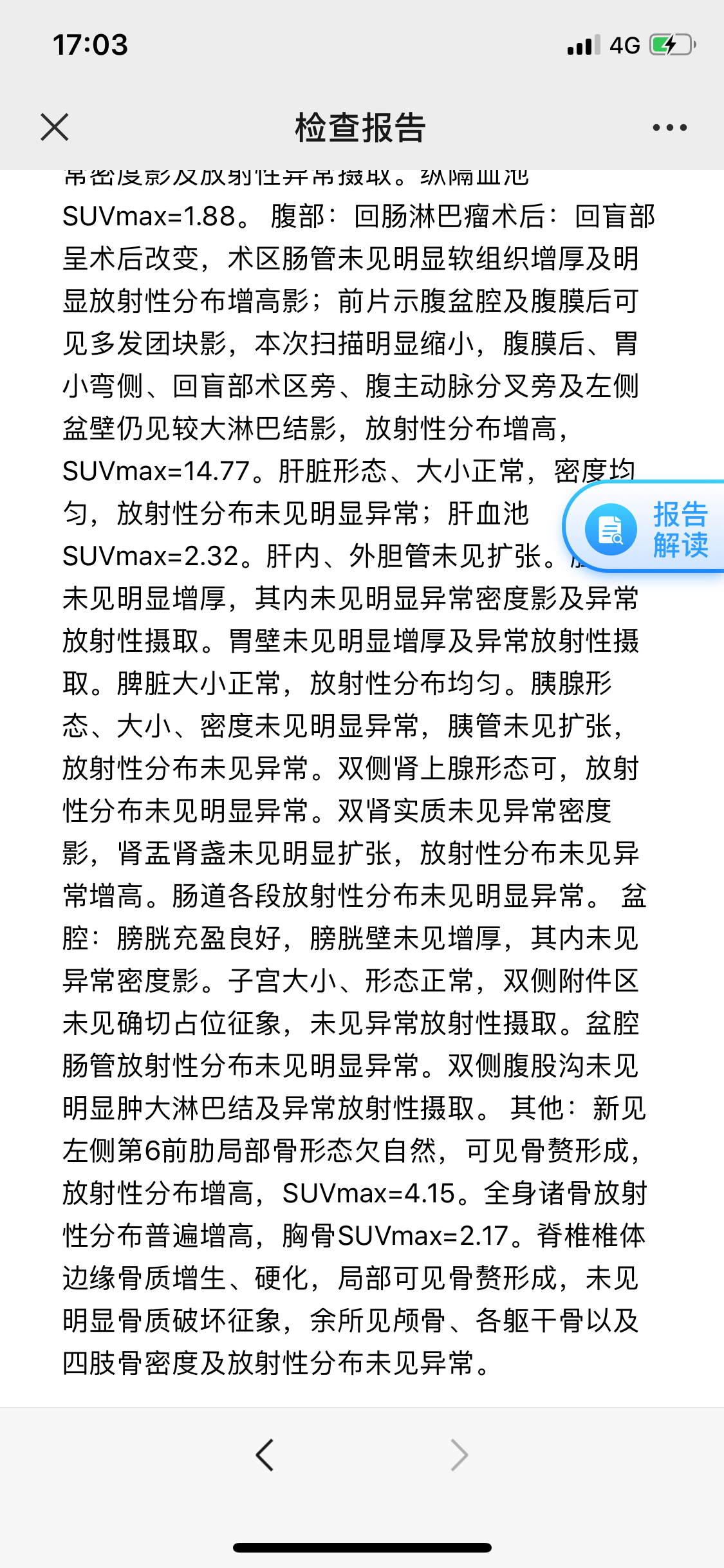
Task: Close the 检查报告 page
Action: click(x=54, y=127)
